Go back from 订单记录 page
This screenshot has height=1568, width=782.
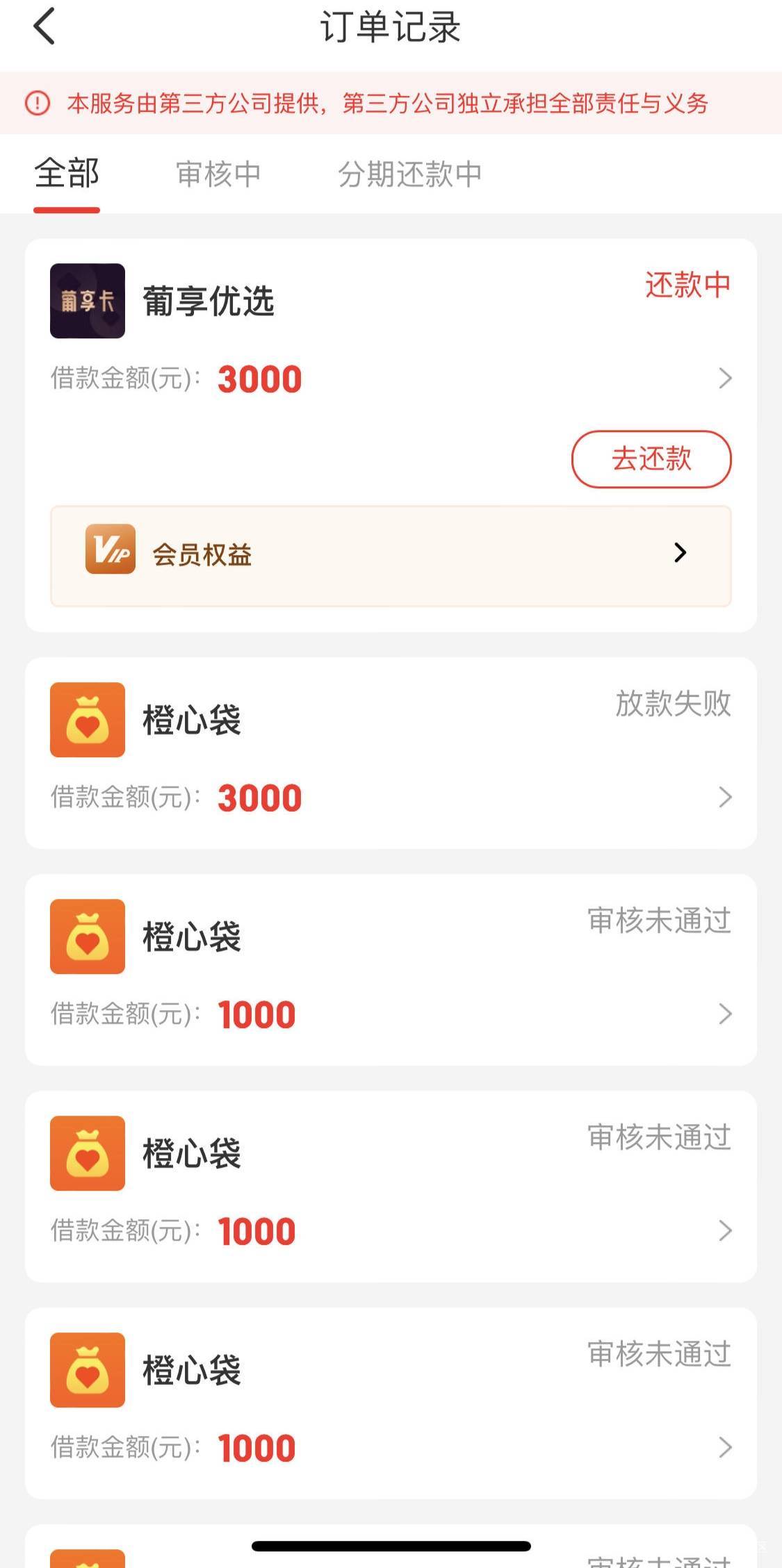click(44, 28)
